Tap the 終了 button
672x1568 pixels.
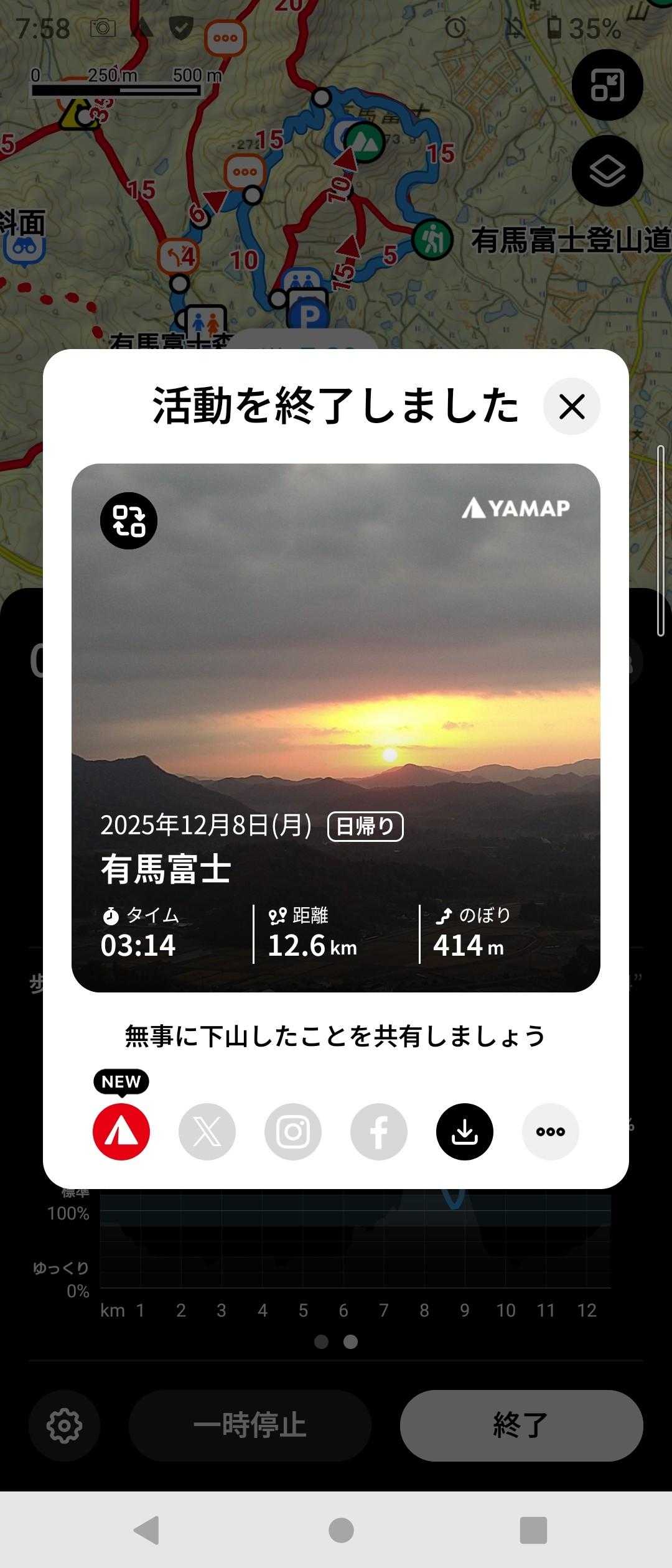click(x=521, y=1425)
